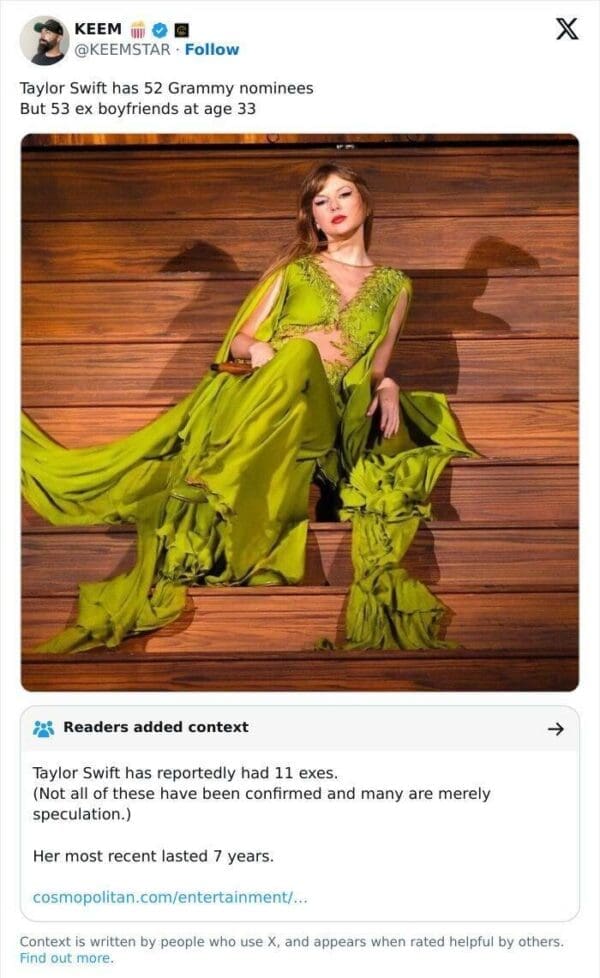600x978 pixels.
Task: Tap the 'Find out more' link
Action: point(65,958)
